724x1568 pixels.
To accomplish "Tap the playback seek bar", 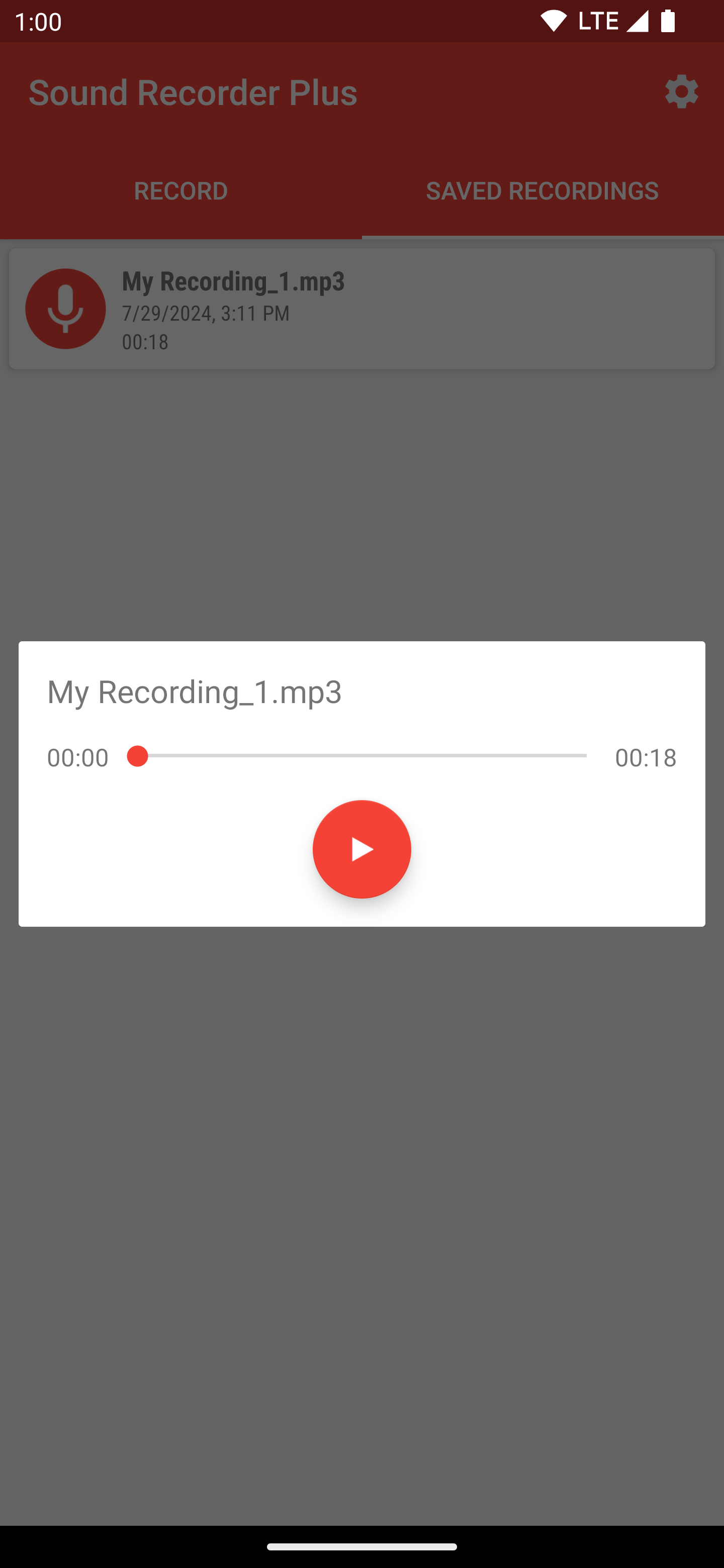I will click(361, 756).
